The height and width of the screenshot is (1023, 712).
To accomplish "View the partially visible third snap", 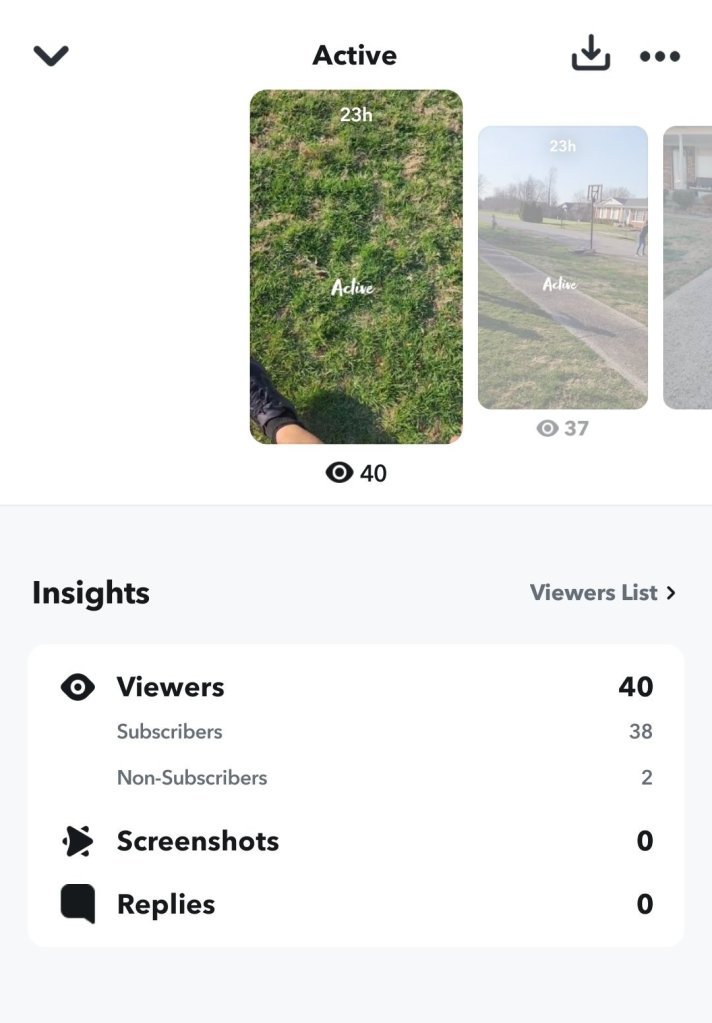I will pos(688,267).
